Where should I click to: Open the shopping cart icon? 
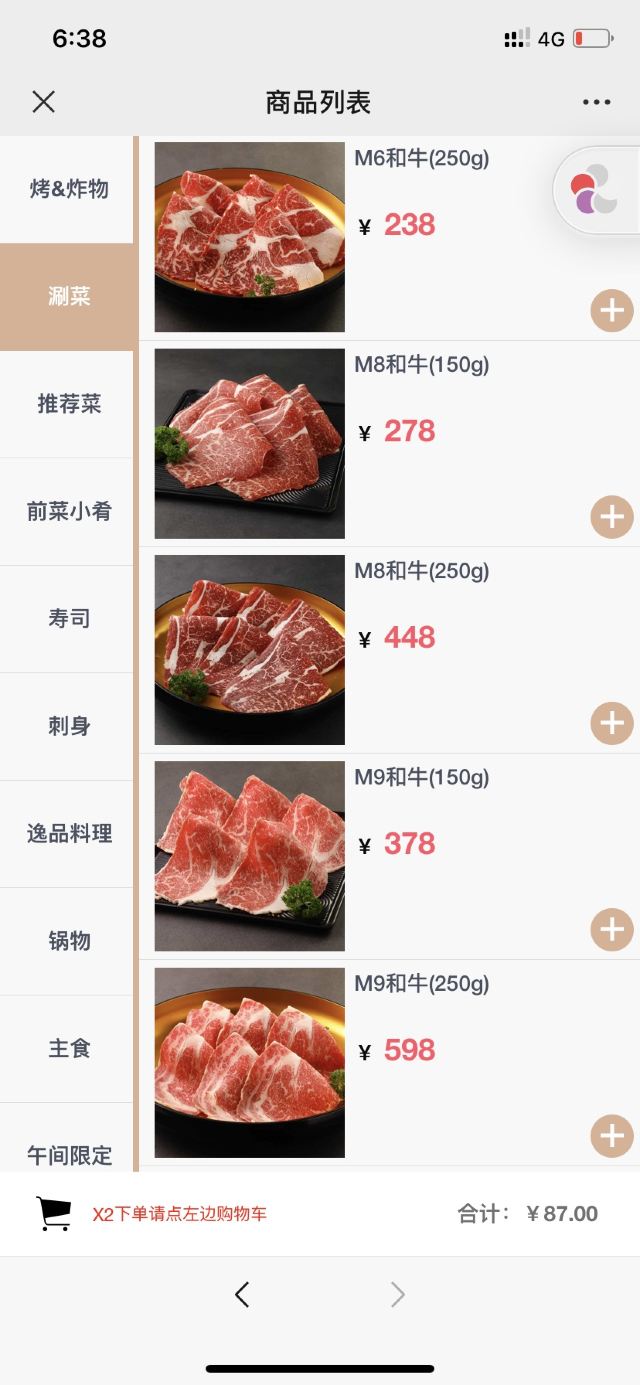pyautogui.click(x=54, y=1214)
